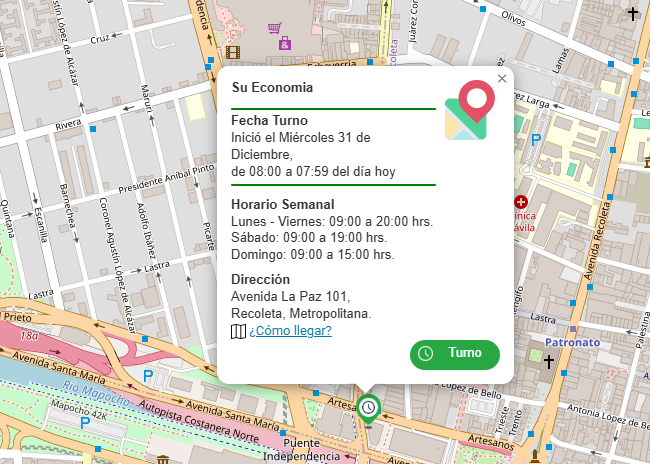The image size is (650, 464).
Task: Open the ¿Cómo llegar? directions link
Action: [x=290, y=331]
